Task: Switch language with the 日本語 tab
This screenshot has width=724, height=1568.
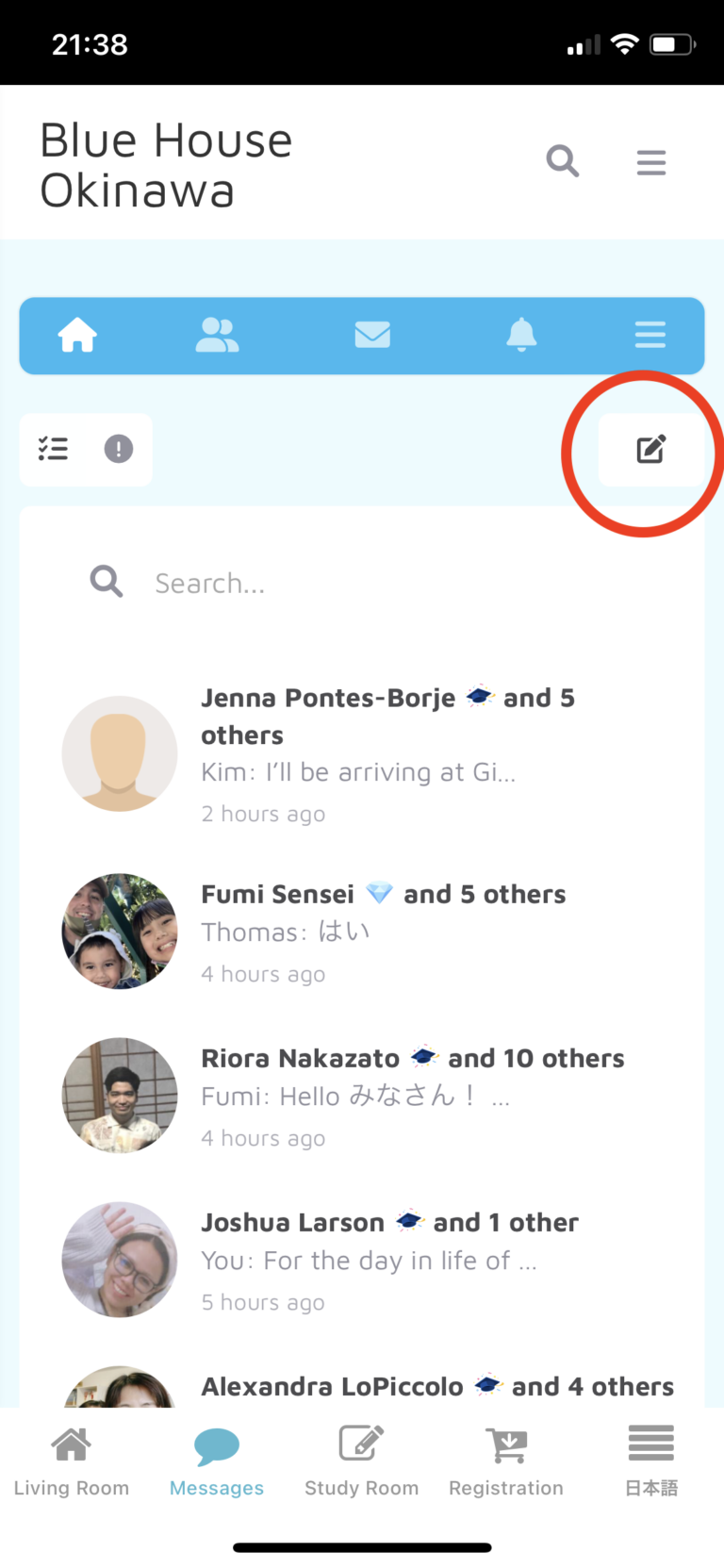Action: (651, 1461)
